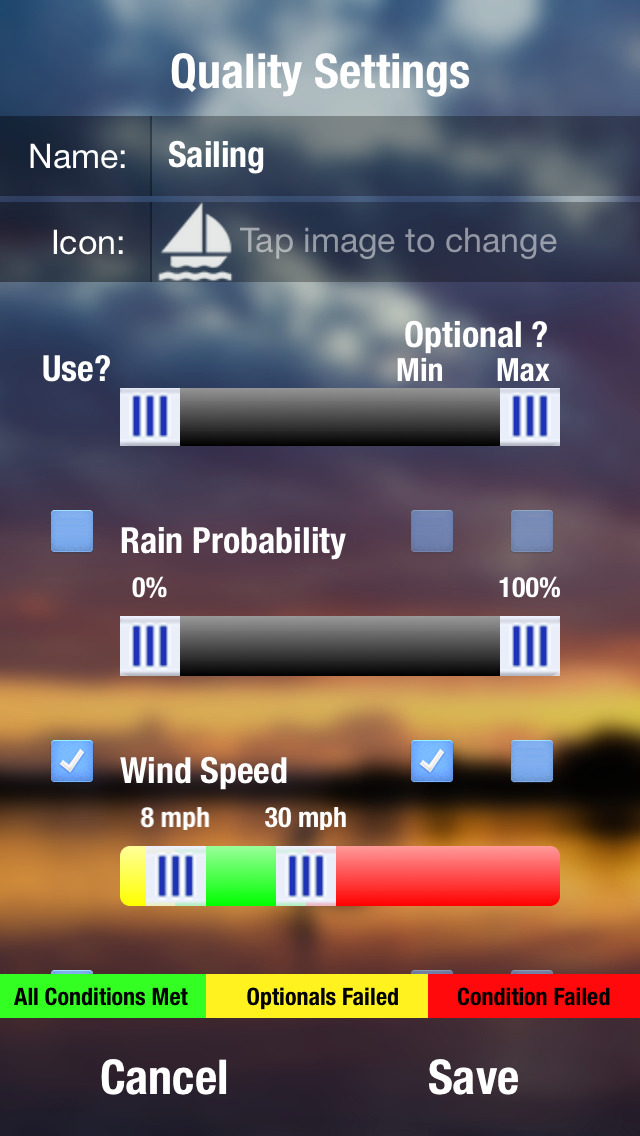Uncheck the Min optional box for Wind Speed
Screen dimensions: 640x1136
[432, 761]
